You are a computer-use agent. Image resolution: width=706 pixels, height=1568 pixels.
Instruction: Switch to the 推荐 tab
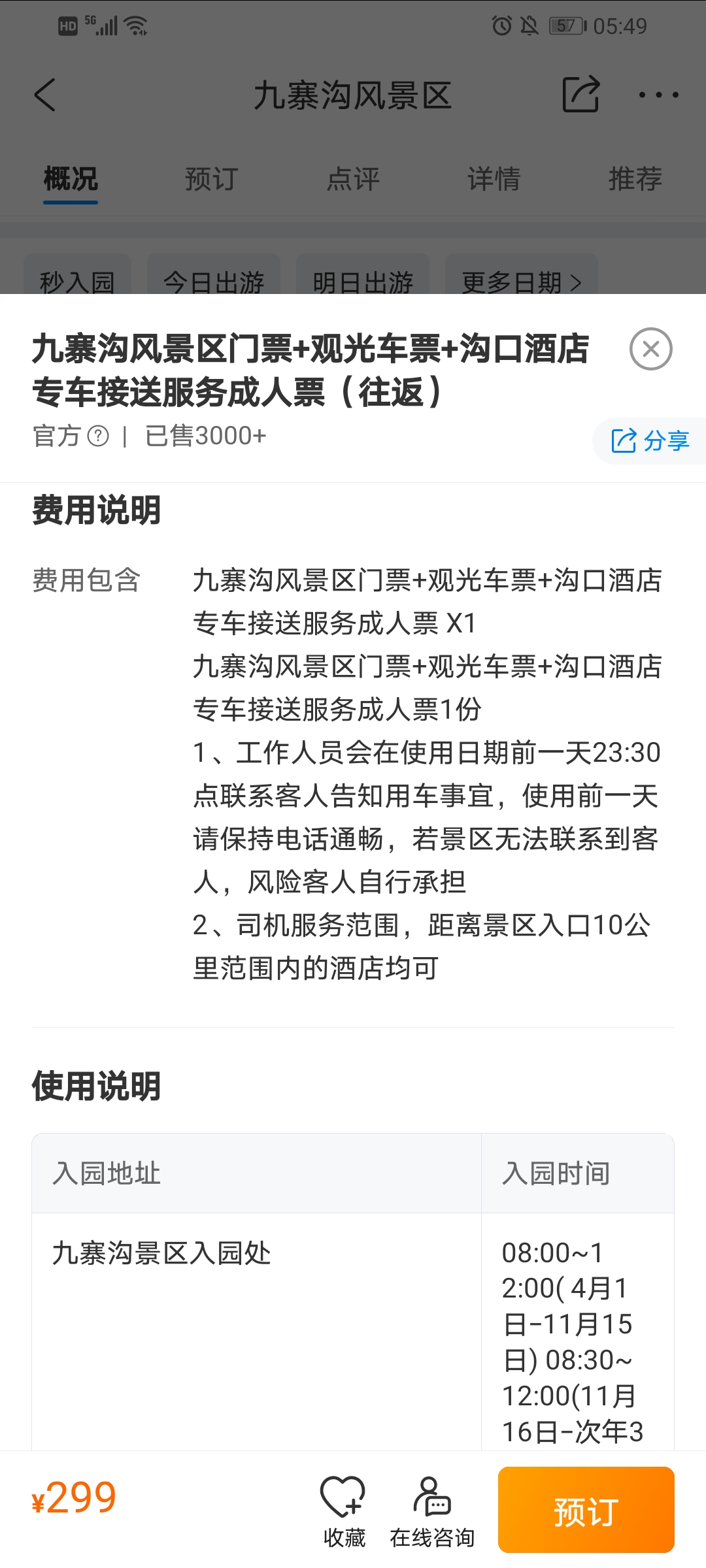pyautogui.click(x=635, y=179)
